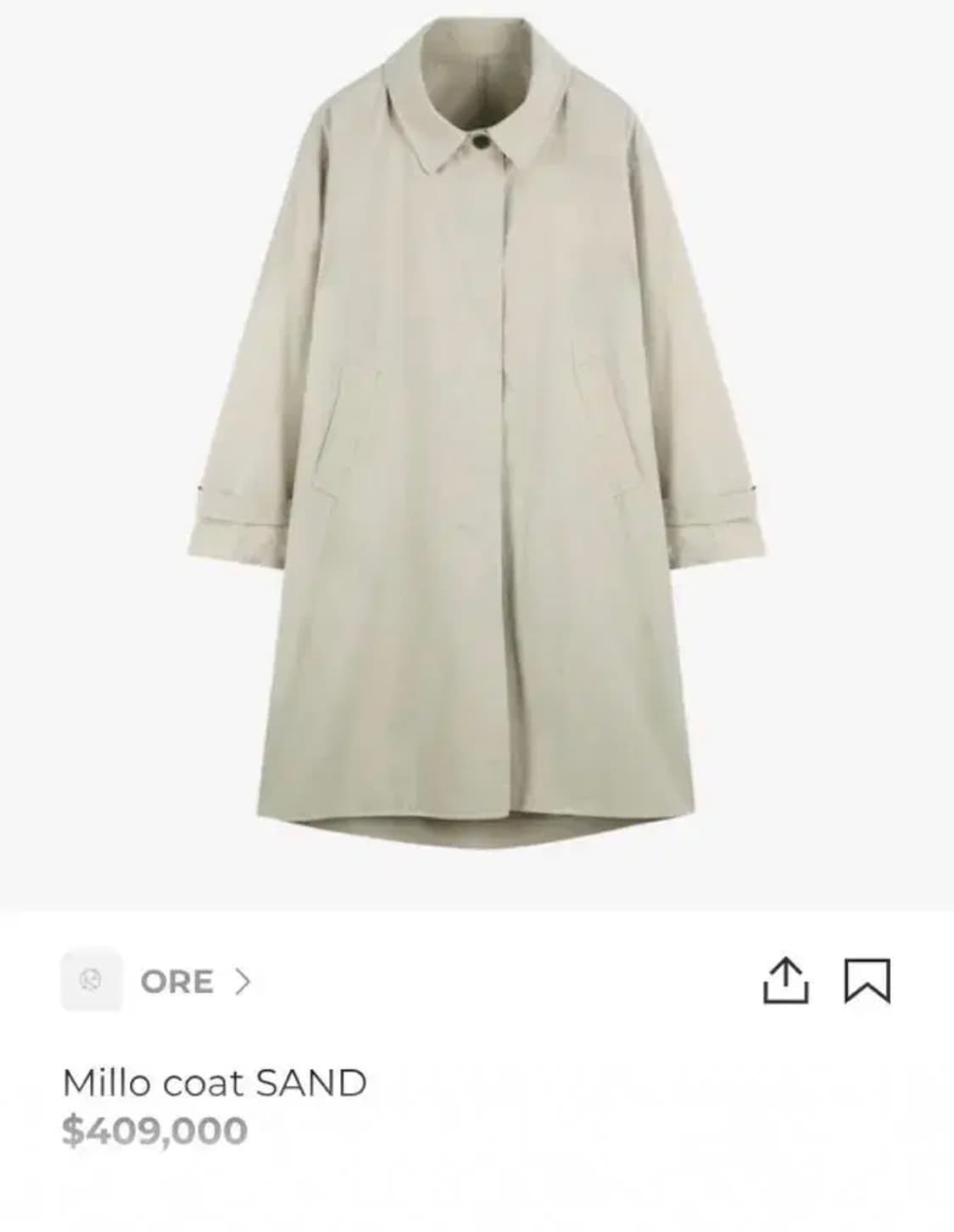Viewport: 954px width, 1232px height.
Task: Select the ORE brand name
Action: pos(176,982)
